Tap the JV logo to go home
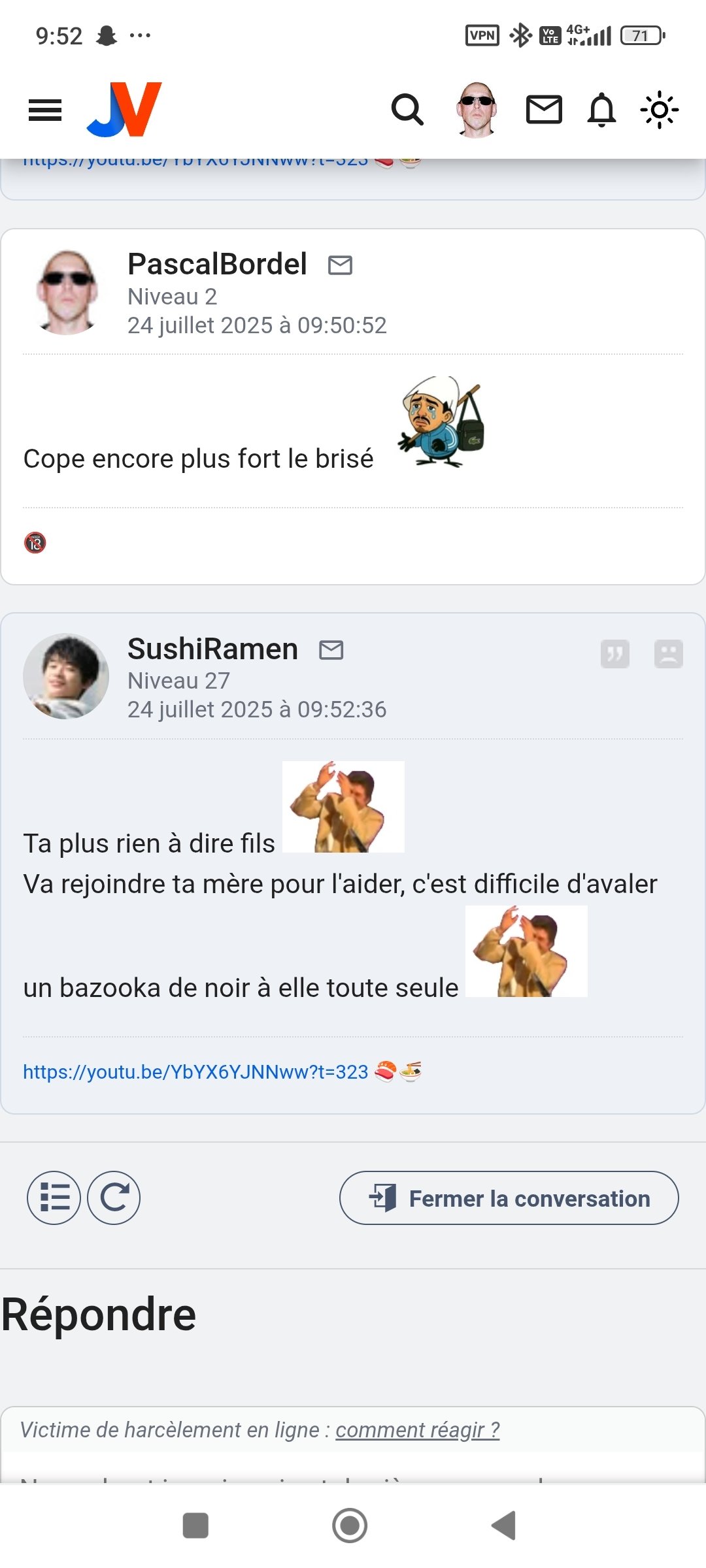This screenshot has width=706, height=1568. [124, 110]
